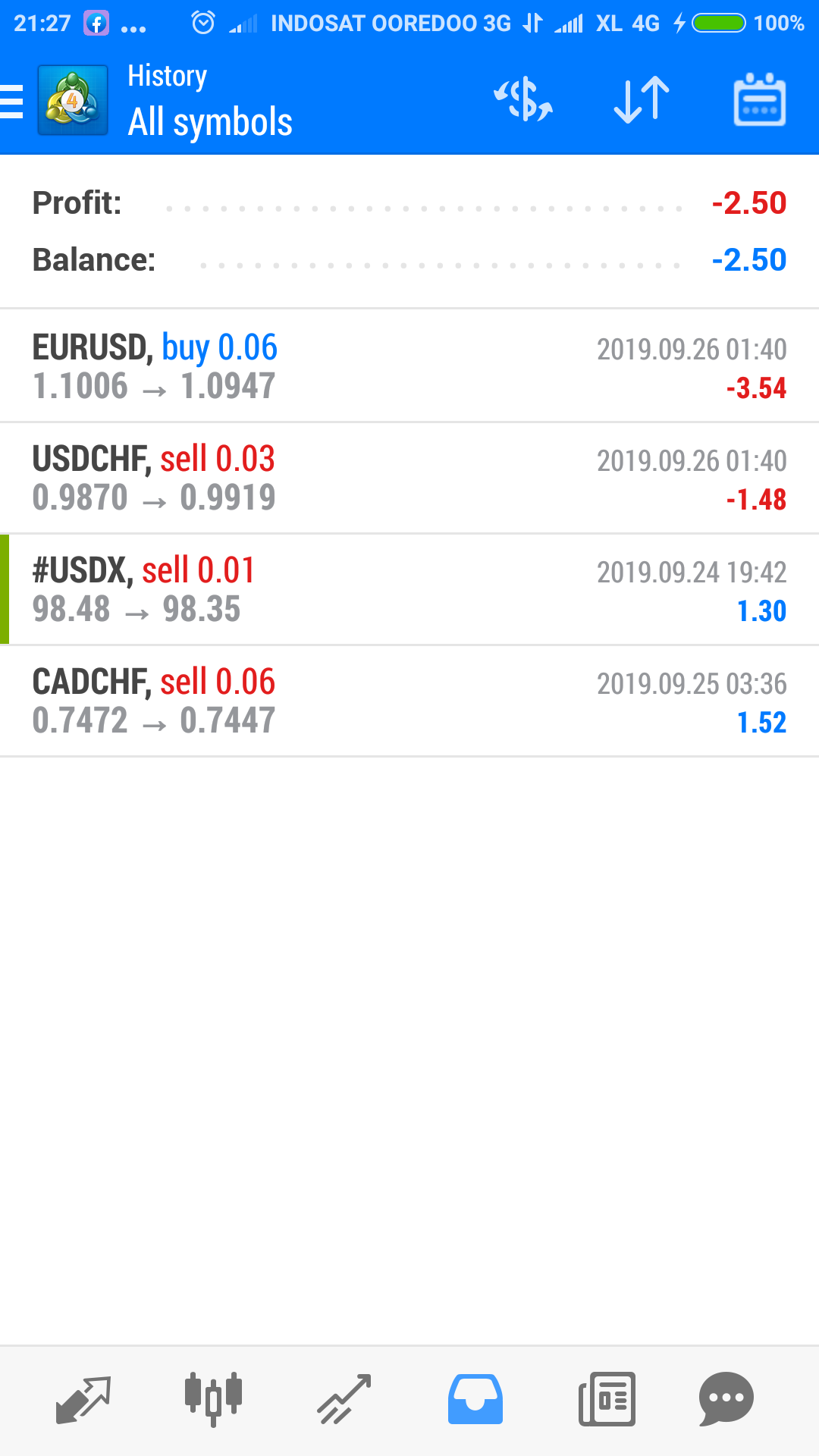Image resolution: width=819 pixels, height=1456 pixels.
Task: Select the History inbox tab
Action: pyautogui.click(x=475, y=1399)
